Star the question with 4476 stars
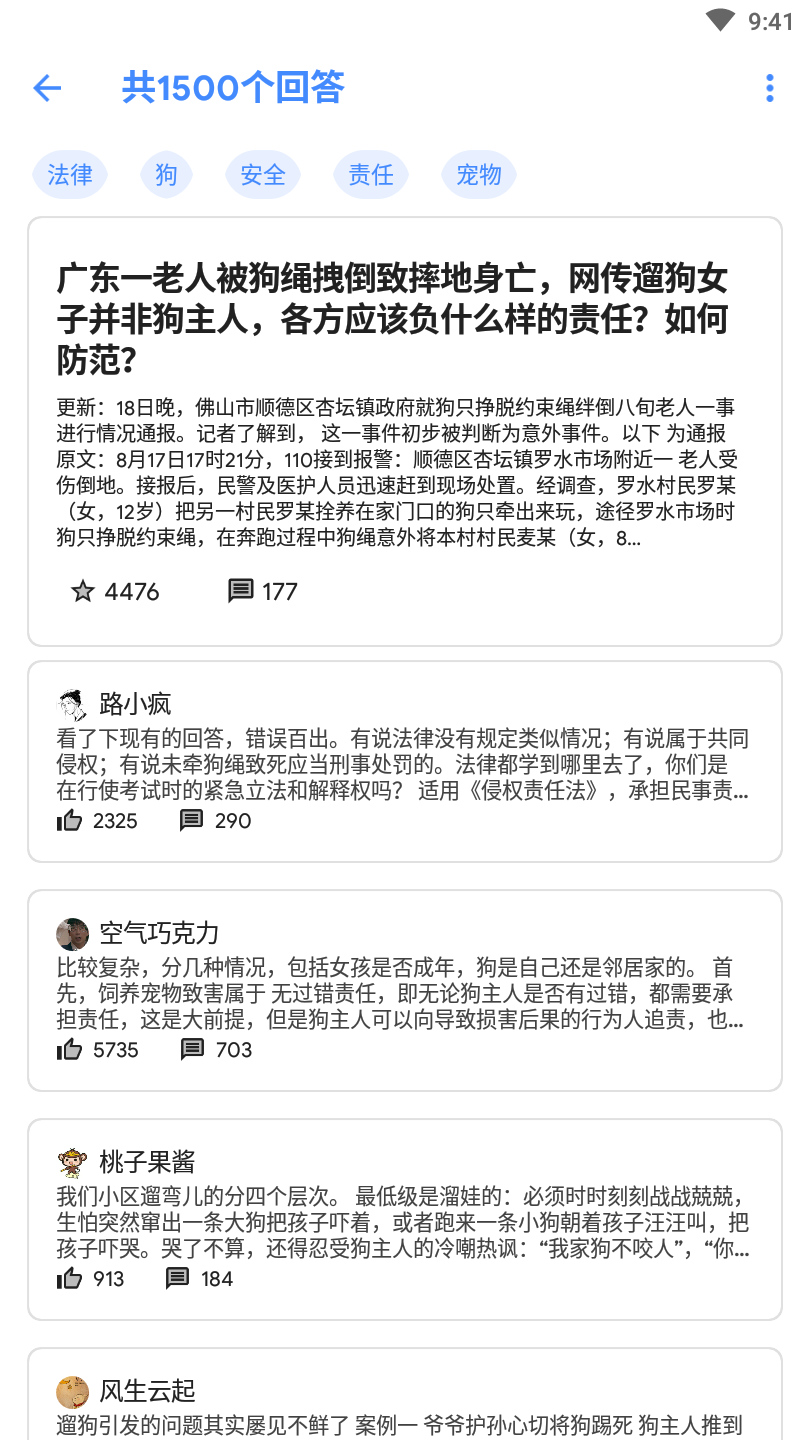The height and width of the screenshot is (1440, 810). click(83, 591)
